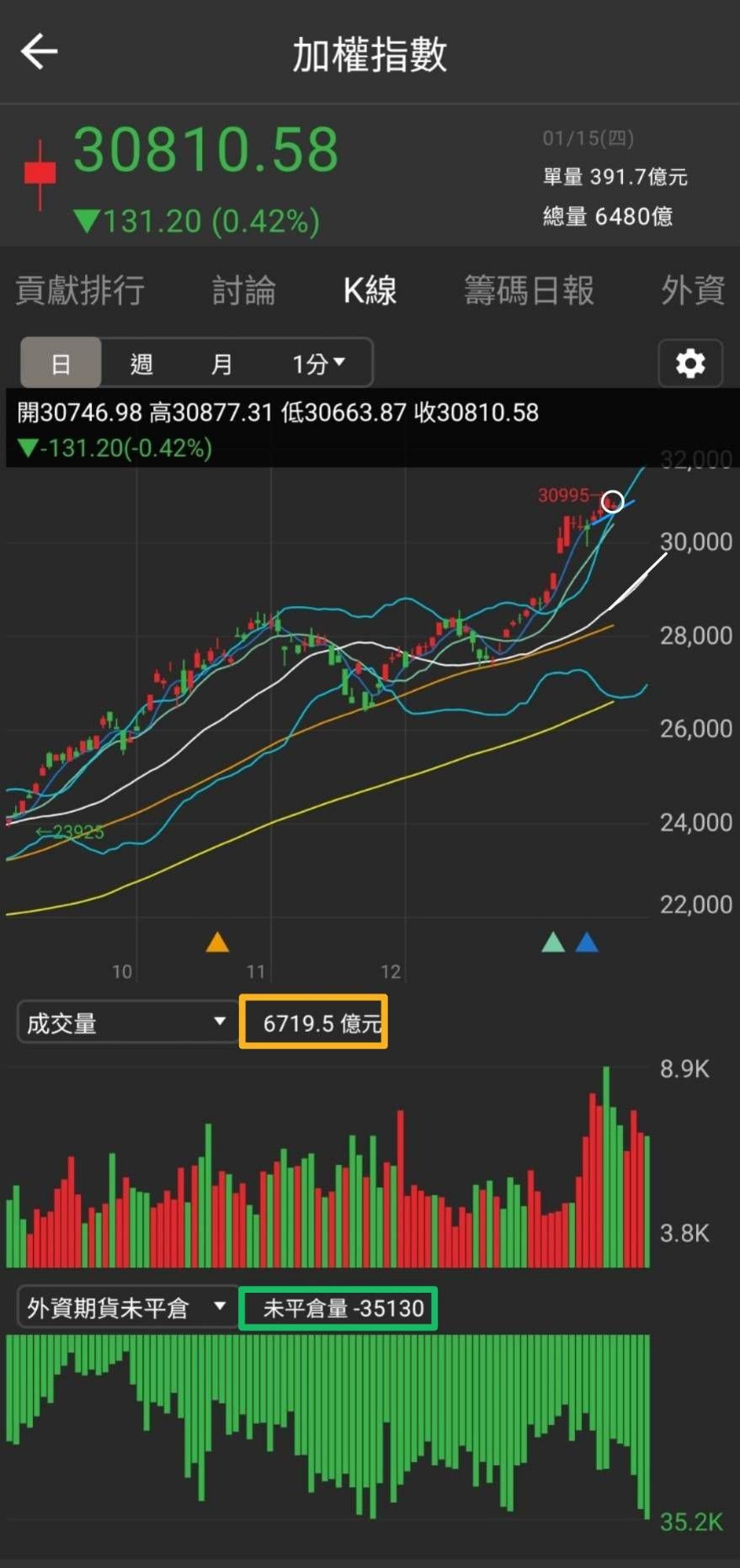
Task: Expand the 外資期貨未平倉 indicator dropdown
Action: click(x=127, y=1307)
